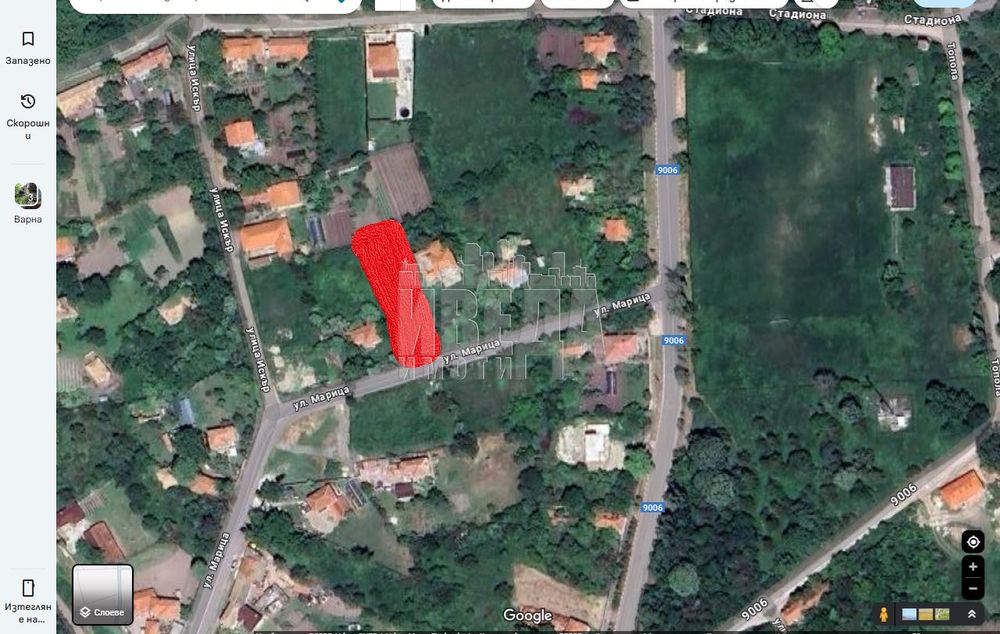Expand the imagery strip with double chevron

(x=971, y=614)
